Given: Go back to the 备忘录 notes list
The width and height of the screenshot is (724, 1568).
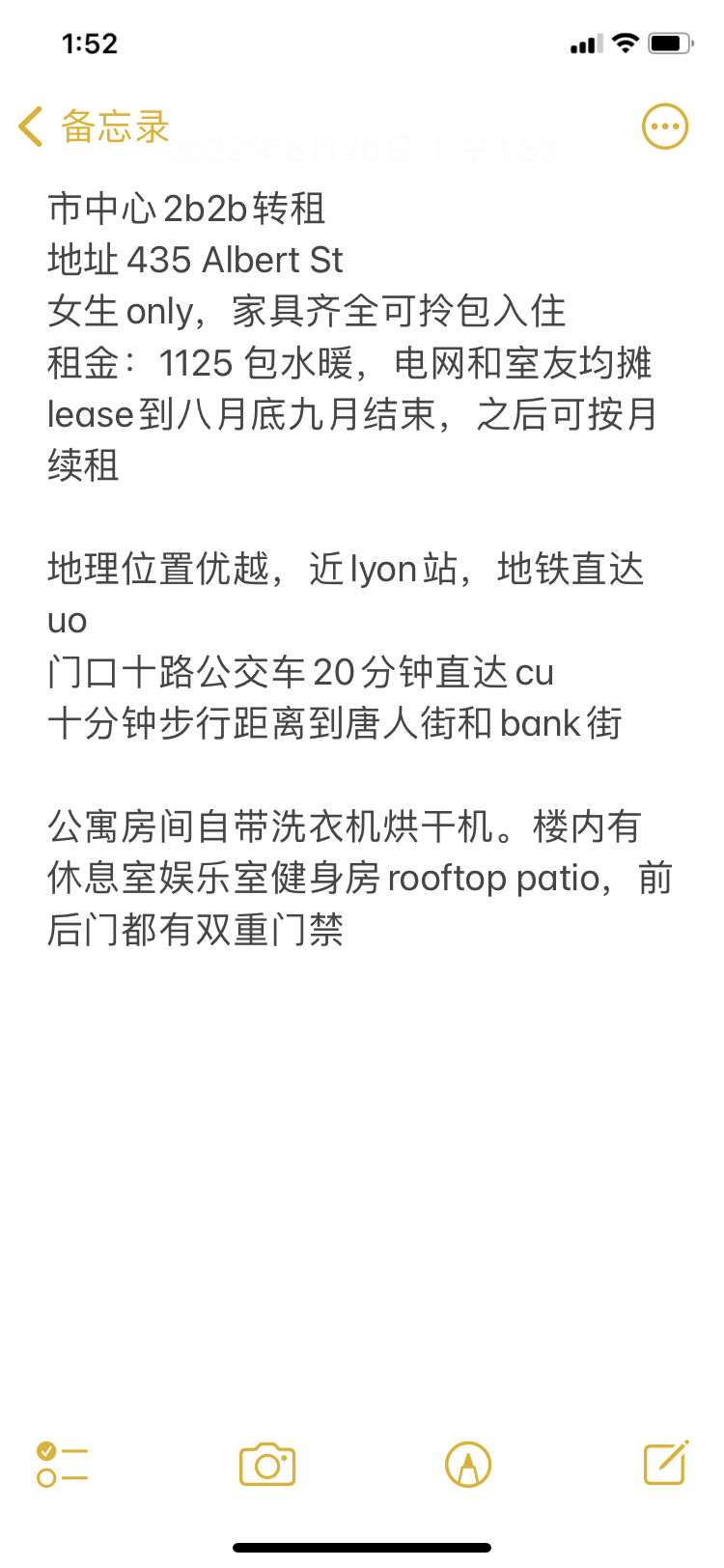Looking at the screenshot, I should (x=94, y=126).
